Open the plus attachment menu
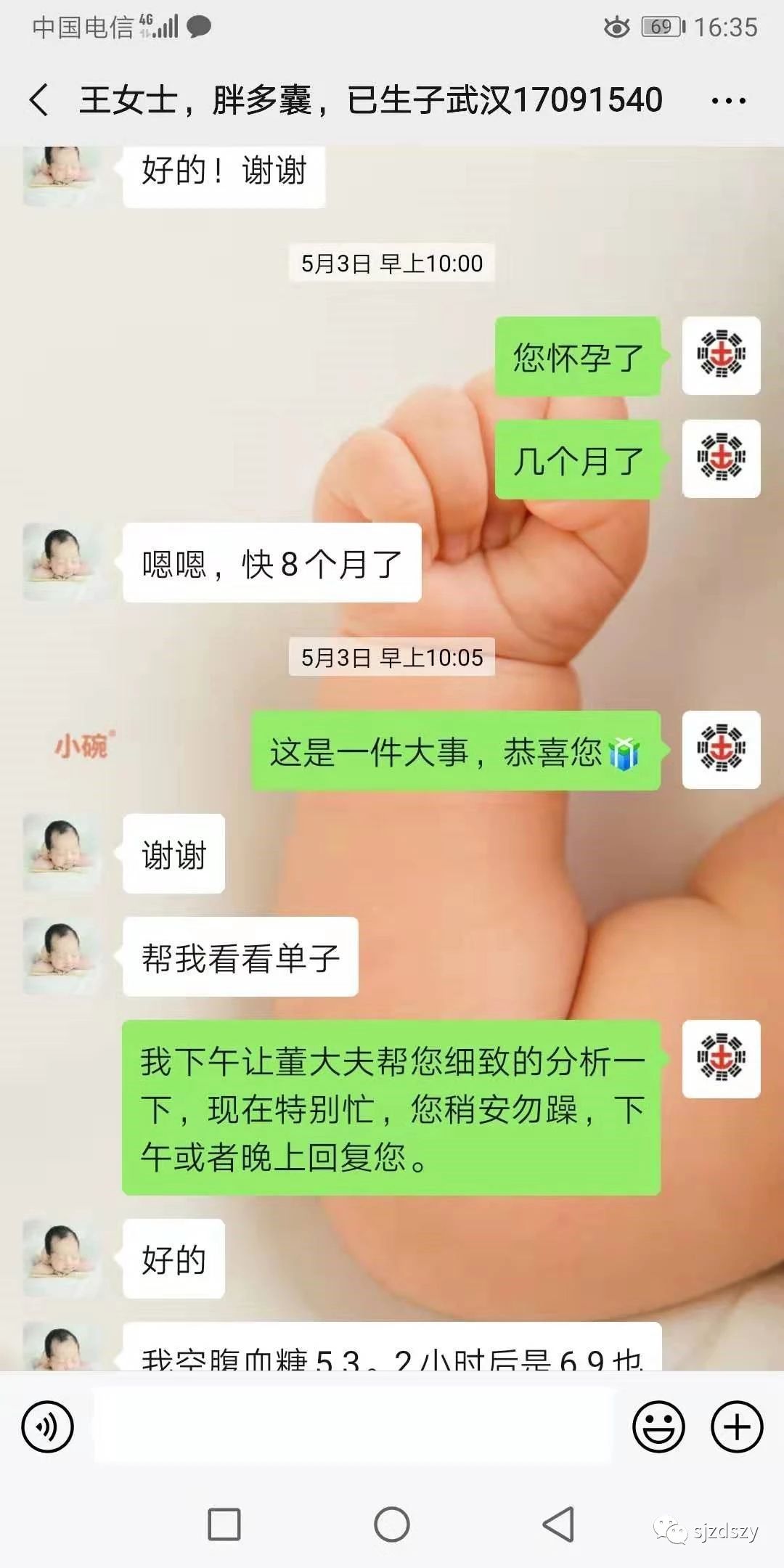 [x=737, y=1426]
